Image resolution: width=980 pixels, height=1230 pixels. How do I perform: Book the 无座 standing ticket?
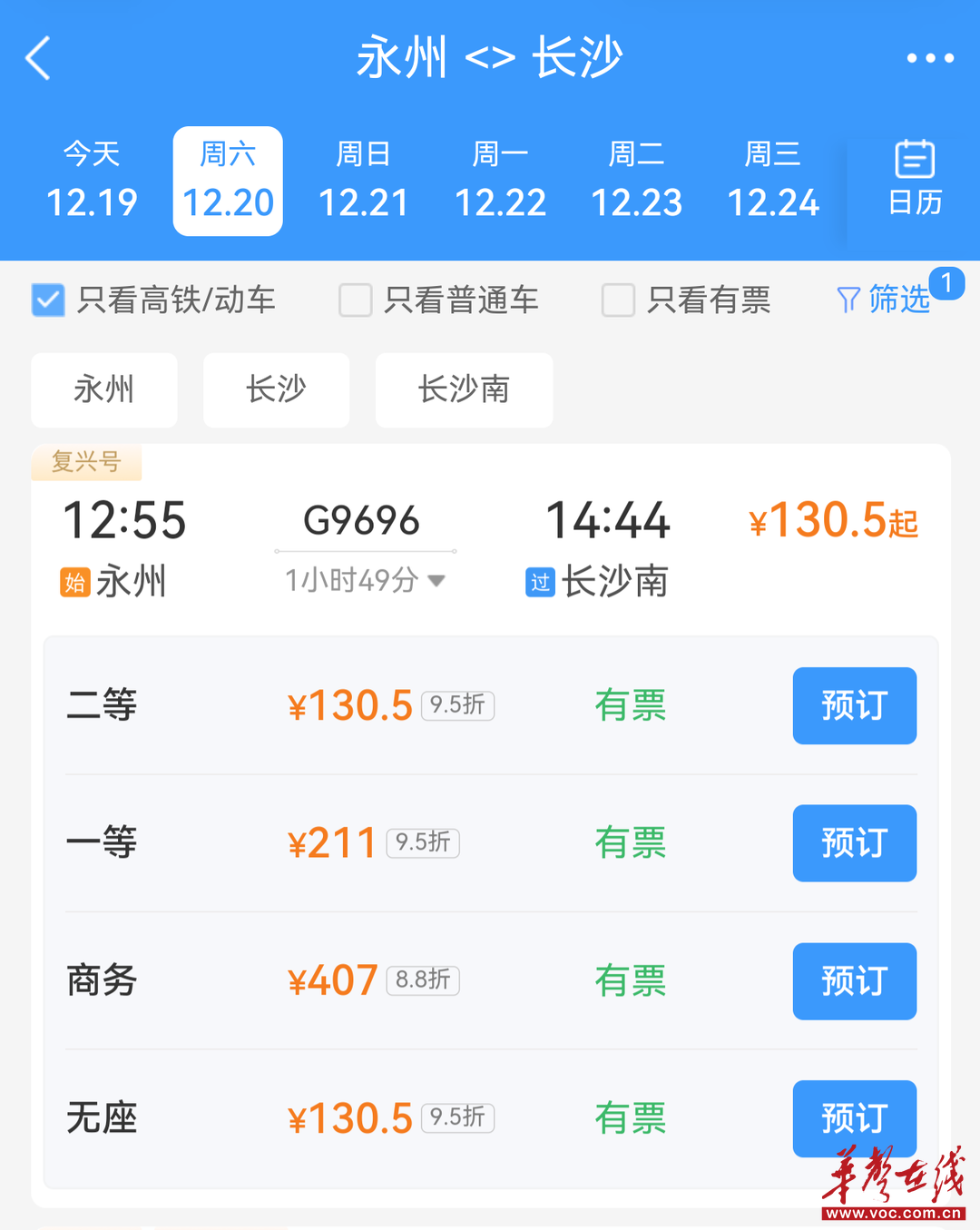[854, 1118]
